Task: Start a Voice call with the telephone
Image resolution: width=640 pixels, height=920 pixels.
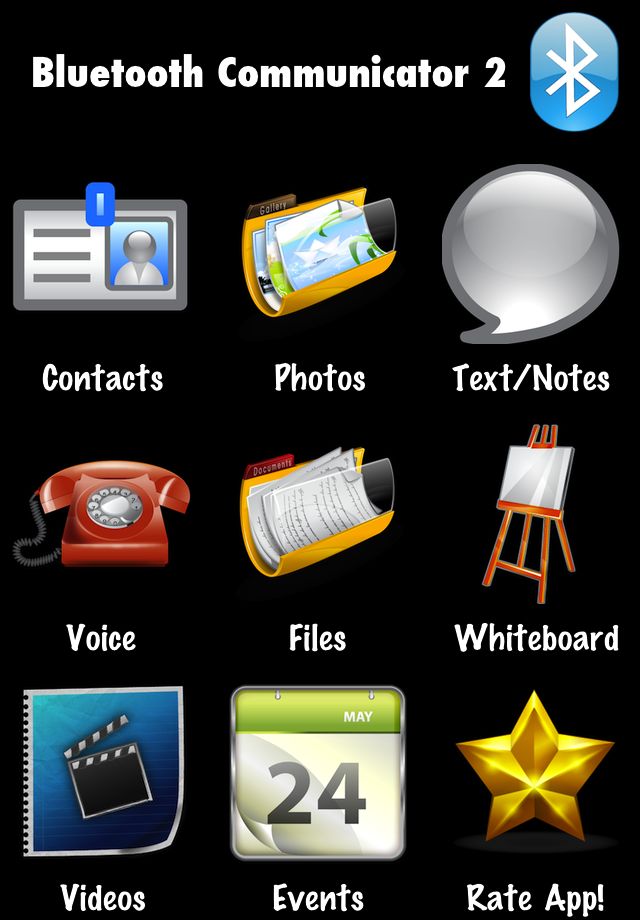Action: [x=102, y=515]
